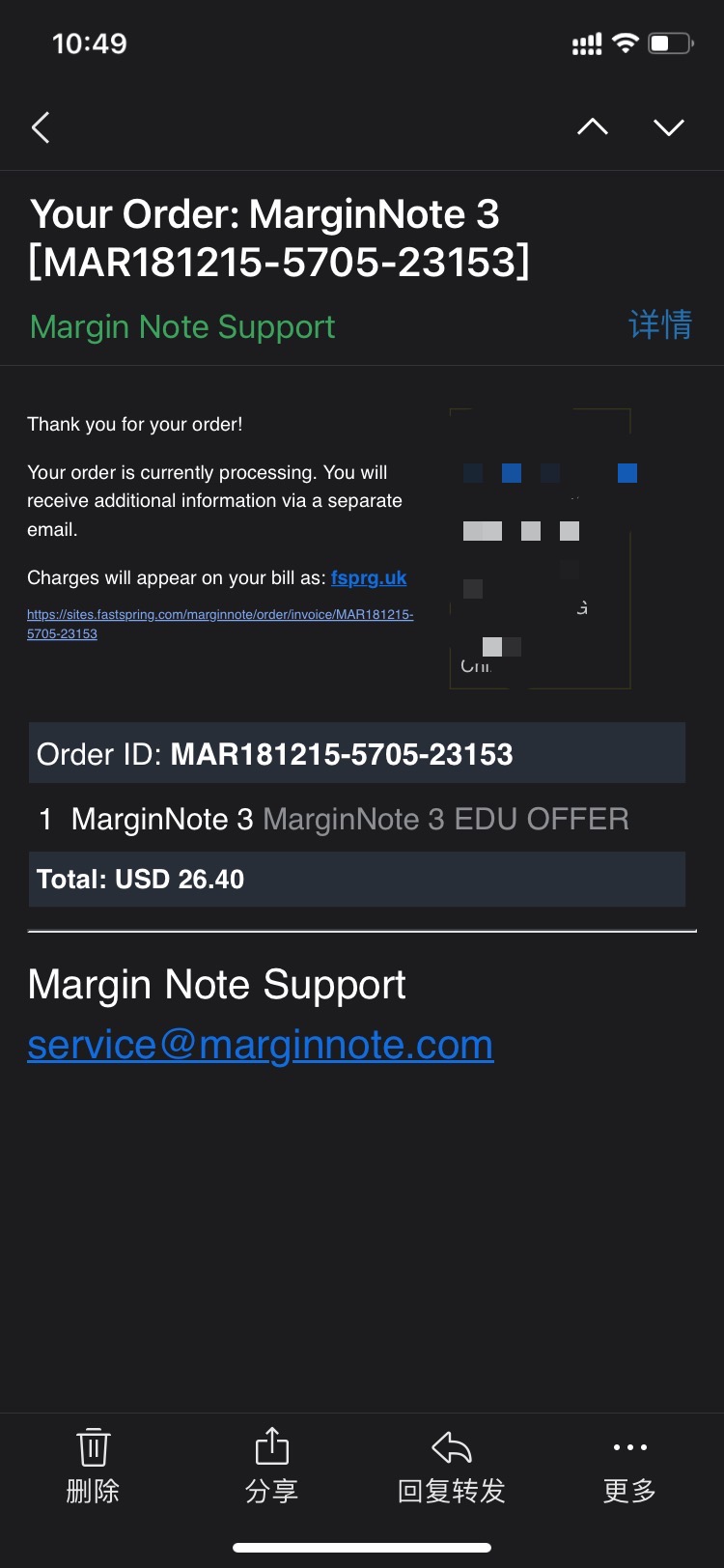Open the fsprg.uk link
This screenshot has height=1568, width=724.
368,577
